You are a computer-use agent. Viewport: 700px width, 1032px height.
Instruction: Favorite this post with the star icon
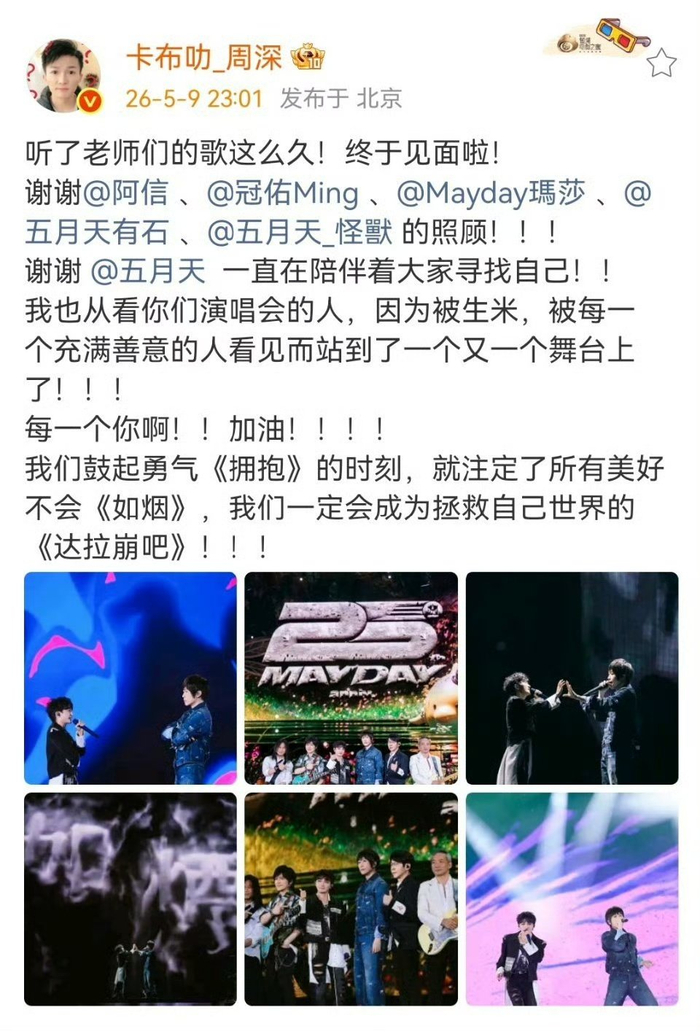pos(661,63)
